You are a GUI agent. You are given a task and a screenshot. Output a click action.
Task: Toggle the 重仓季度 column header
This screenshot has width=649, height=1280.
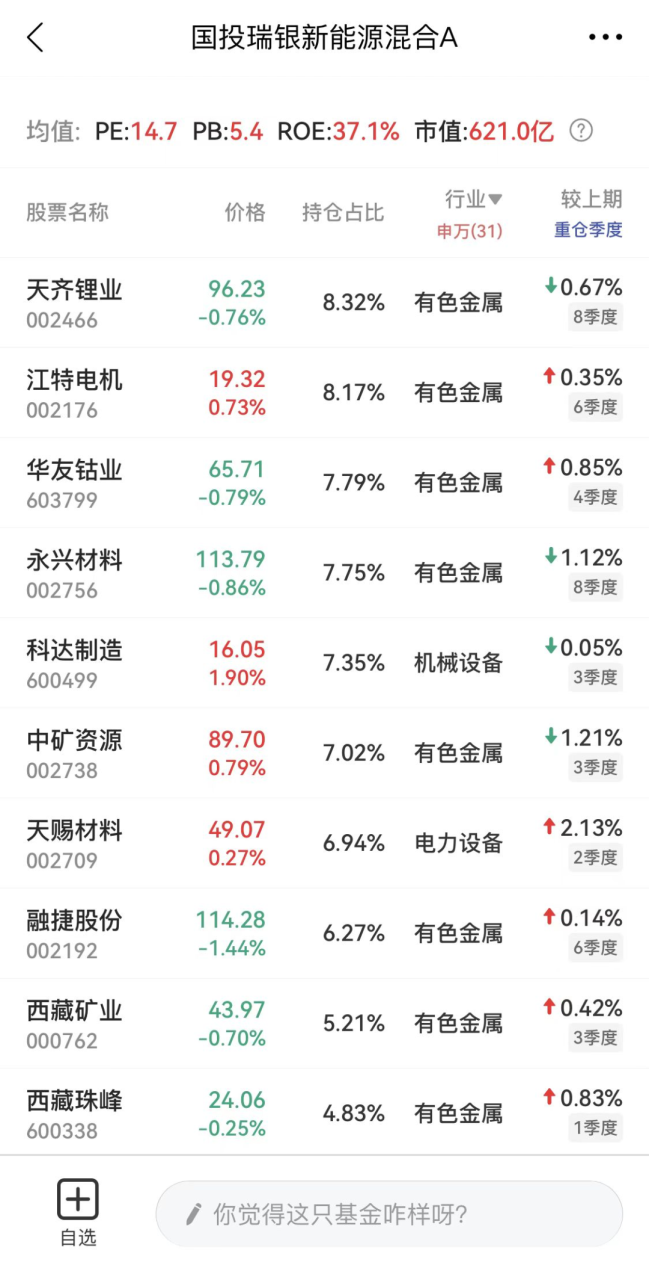coord(589,229)
